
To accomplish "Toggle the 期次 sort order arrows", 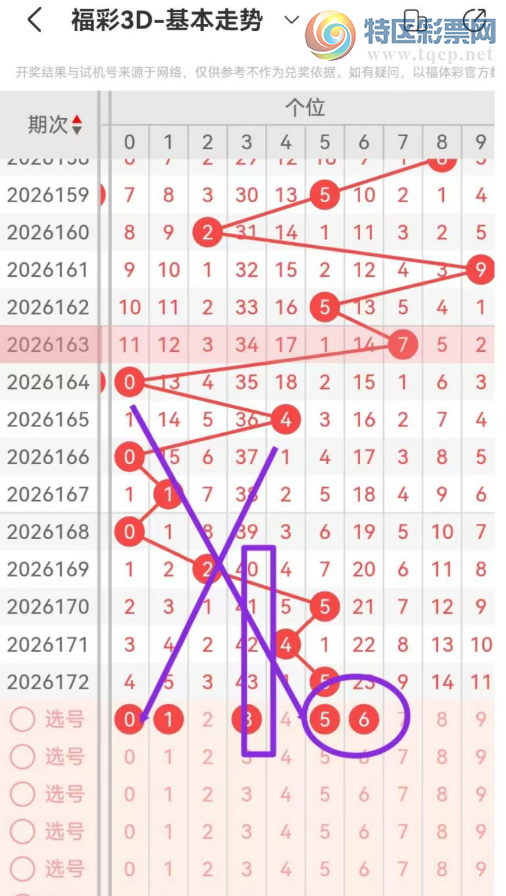I will point(77,125).
